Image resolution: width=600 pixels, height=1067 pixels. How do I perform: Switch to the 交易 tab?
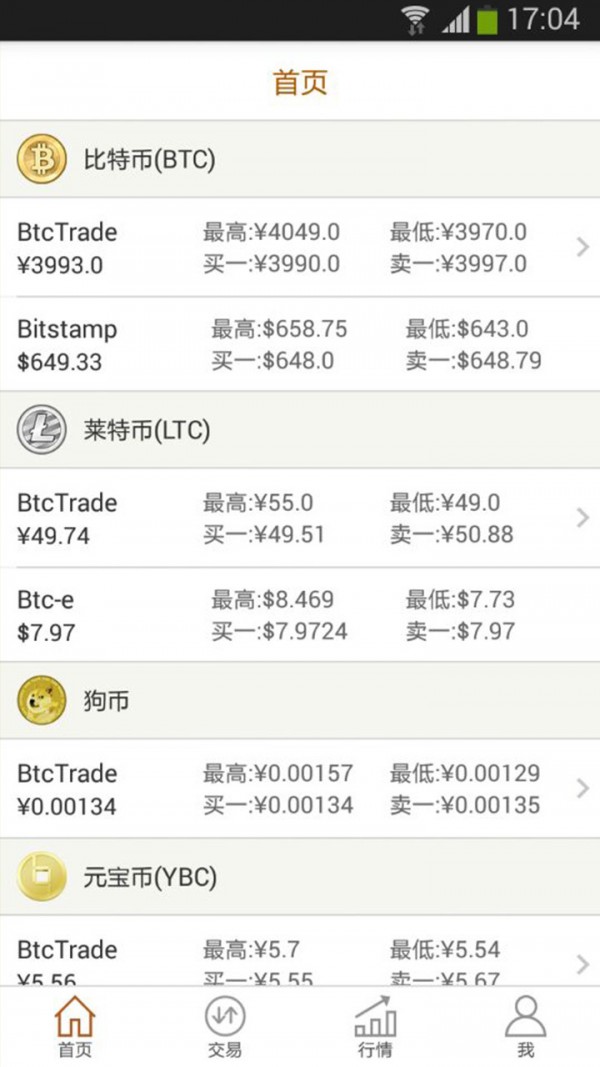[x=225, y=1027]
